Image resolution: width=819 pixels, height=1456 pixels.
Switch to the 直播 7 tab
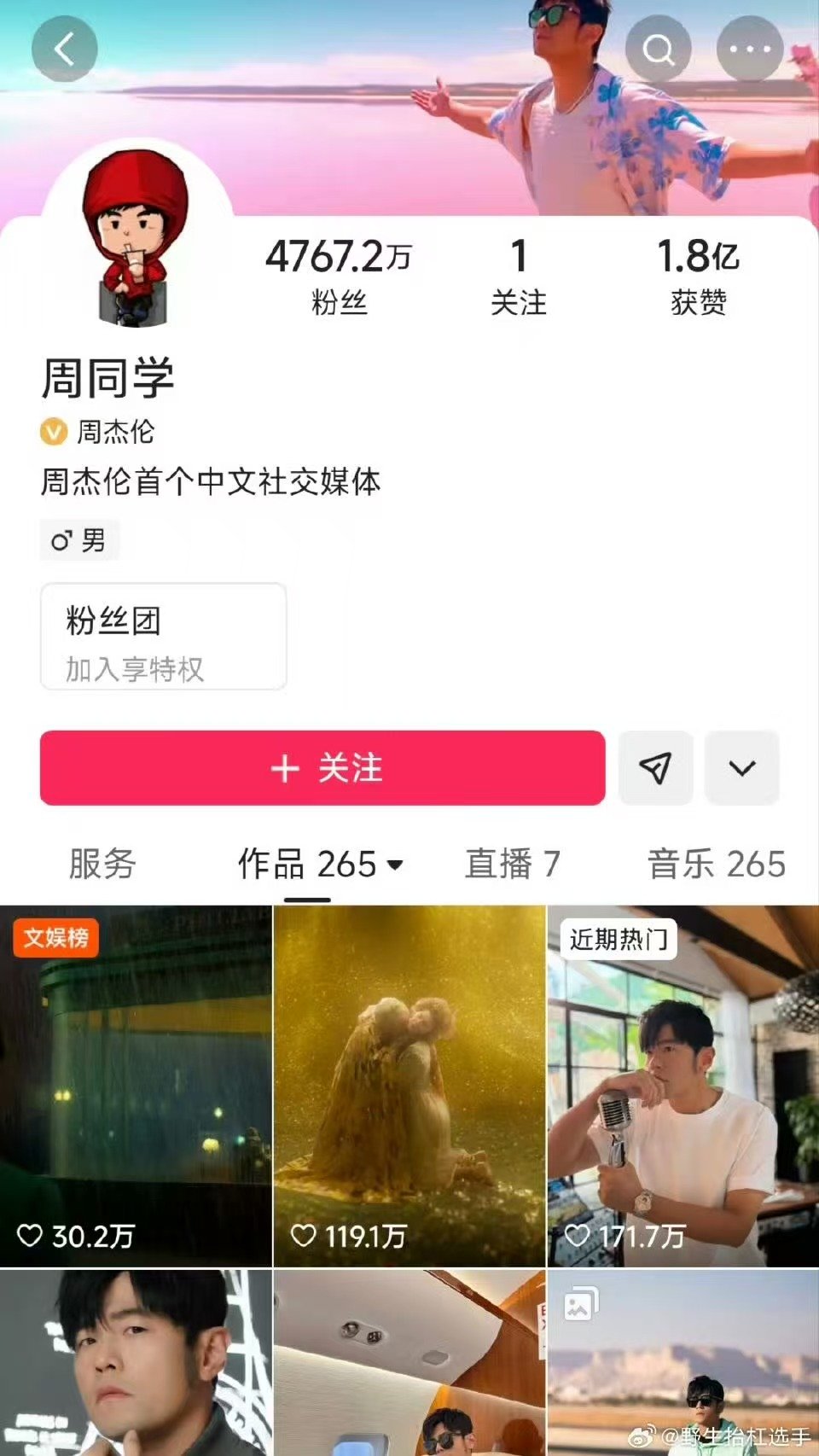point(513,865)
